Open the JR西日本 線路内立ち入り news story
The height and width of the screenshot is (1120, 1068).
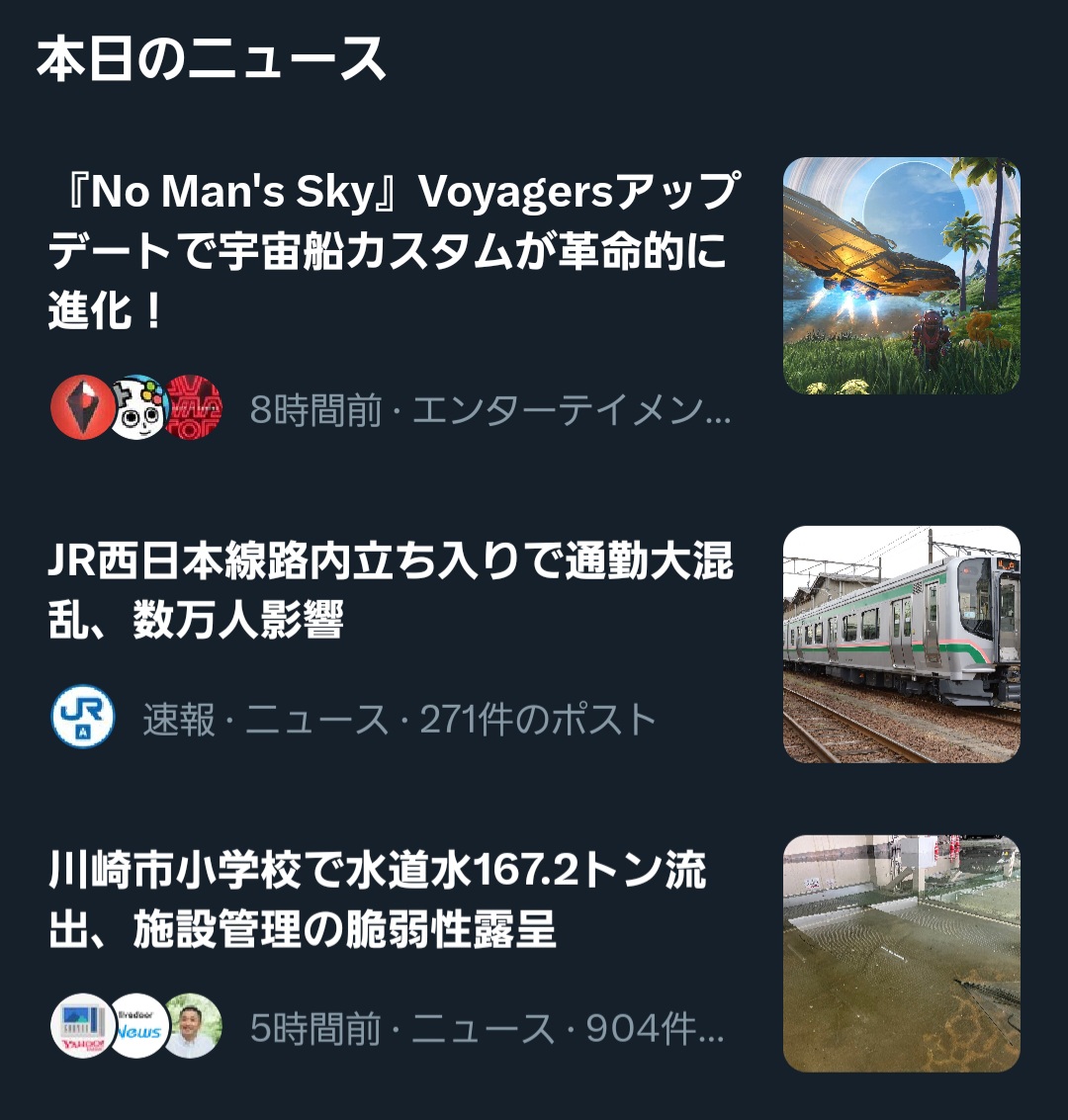pos(392,590)
